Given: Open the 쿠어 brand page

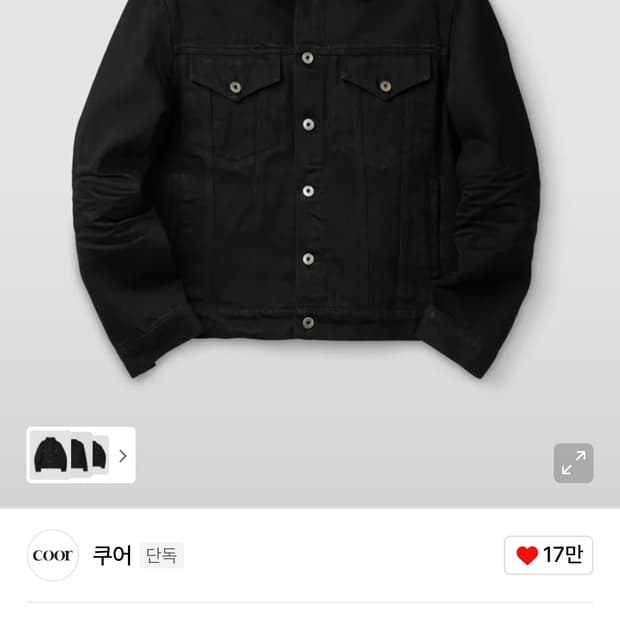Looking at the screenshot, I should click(112, 555).
